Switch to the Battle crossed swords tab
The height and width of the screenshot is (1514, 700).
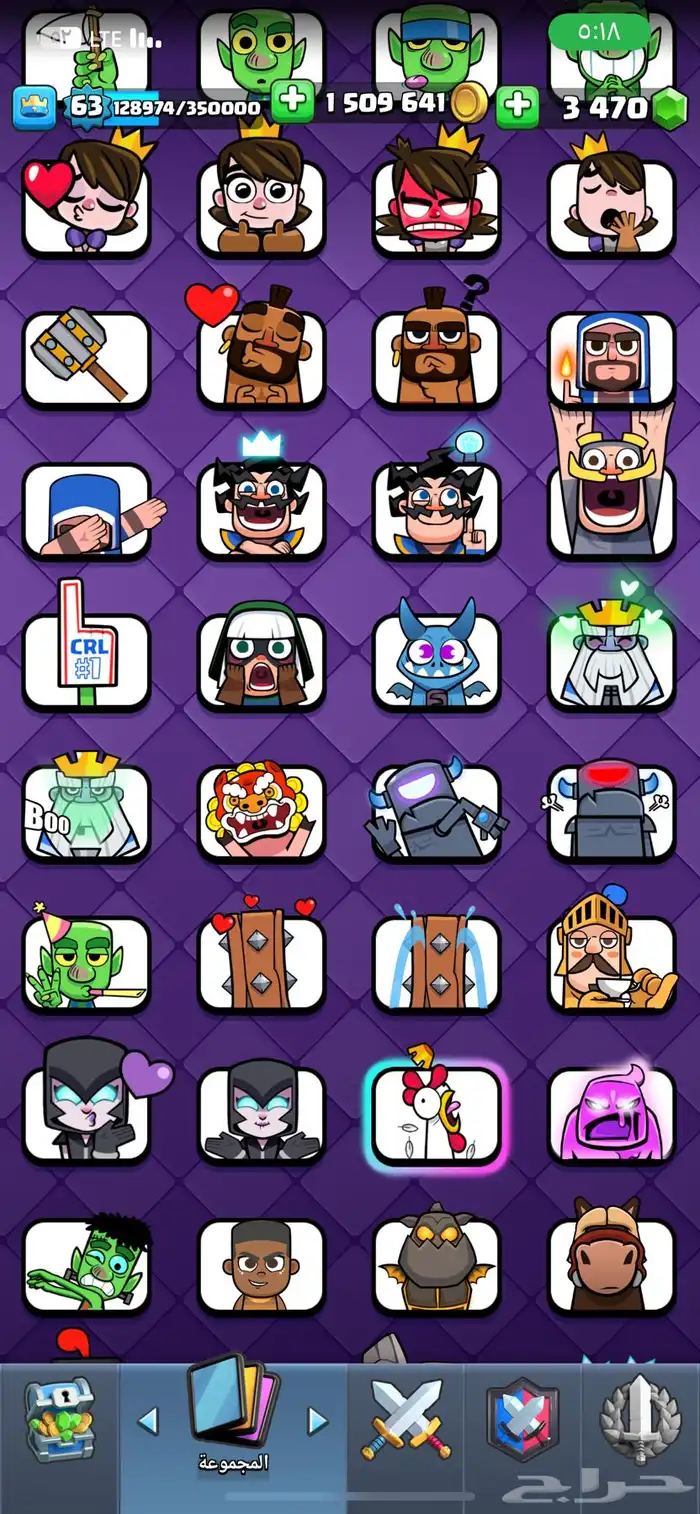point(407,1420)
